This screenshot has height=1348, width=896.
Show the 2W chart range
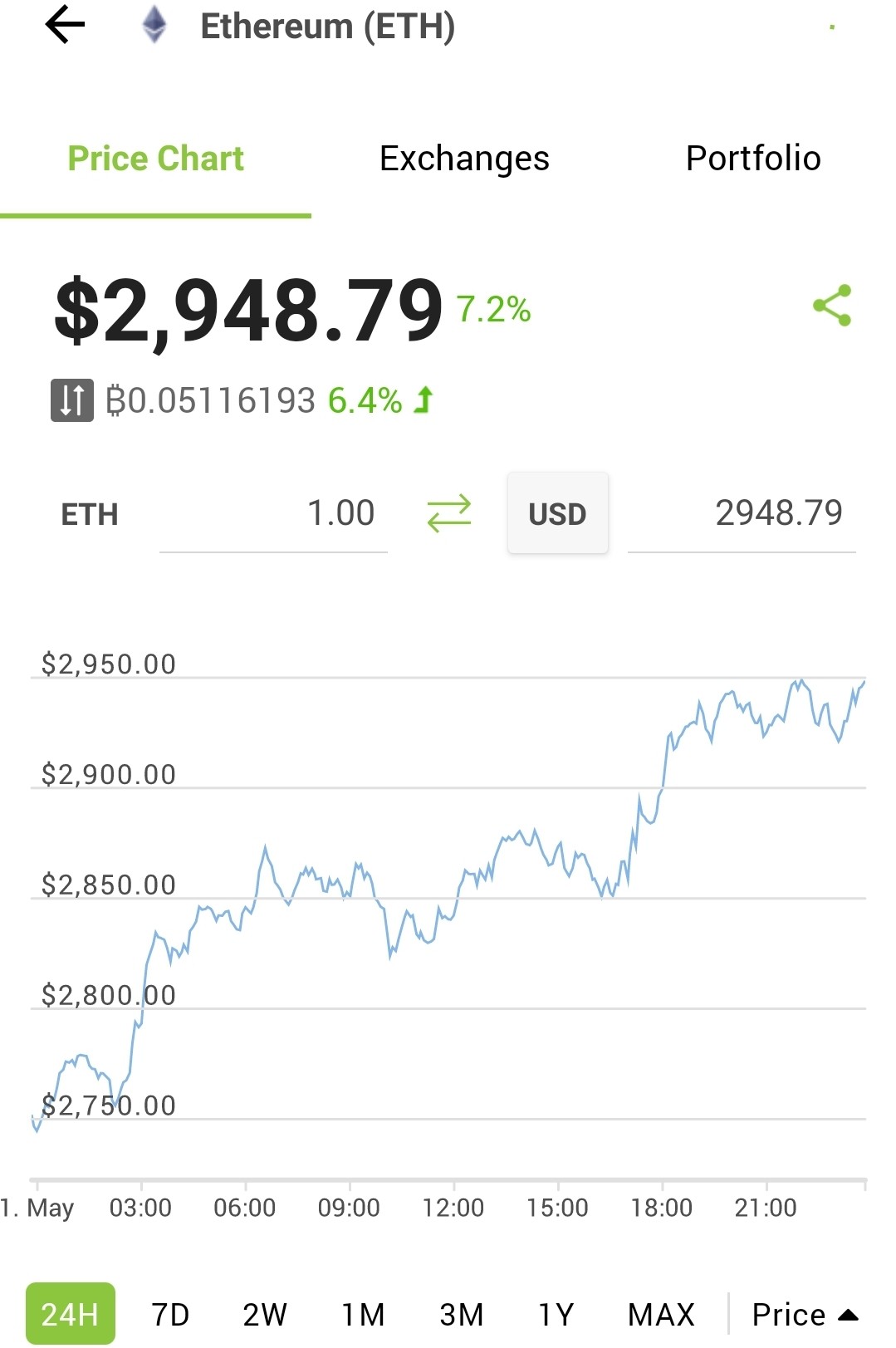(265, 1315)
